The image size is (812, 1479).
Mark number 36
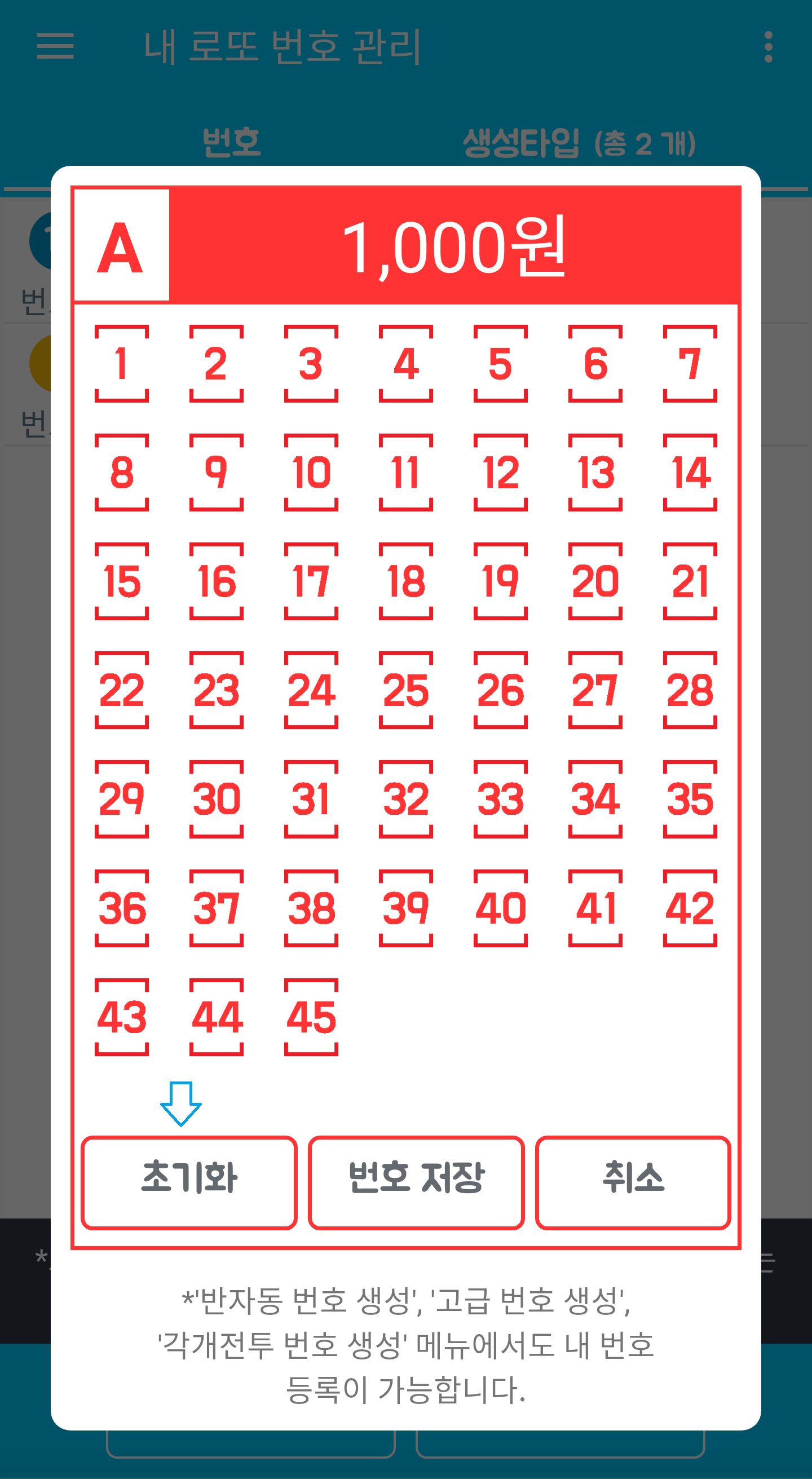(x=122, y=908)
